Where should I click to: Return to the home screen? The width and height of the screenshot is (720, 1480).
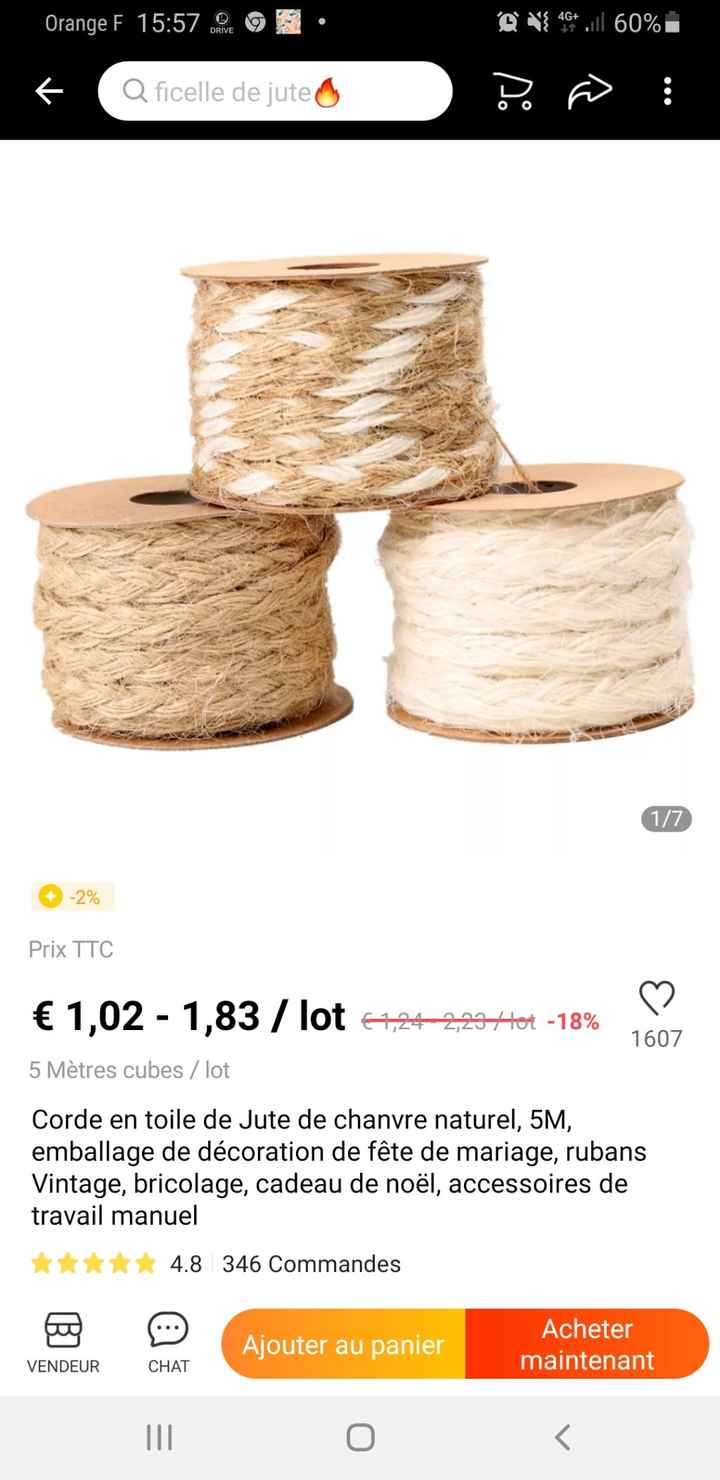(x=360, y=1438)
